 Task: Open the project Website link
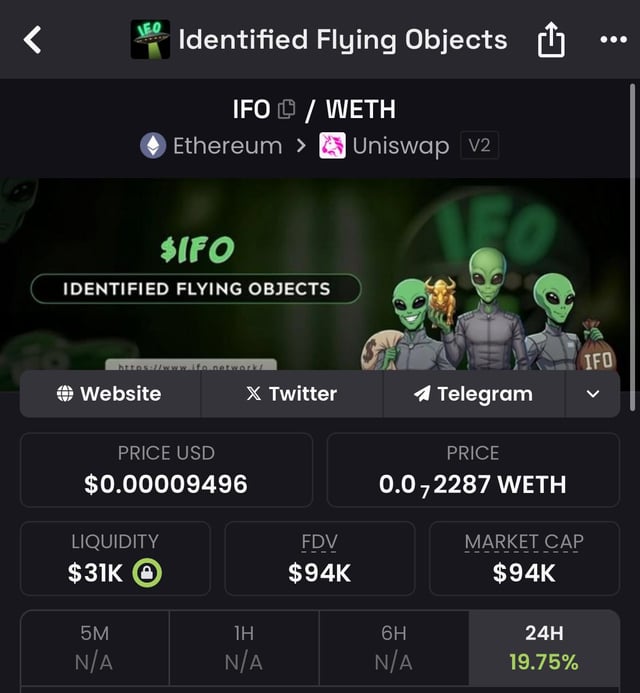[x=110, y=394]
